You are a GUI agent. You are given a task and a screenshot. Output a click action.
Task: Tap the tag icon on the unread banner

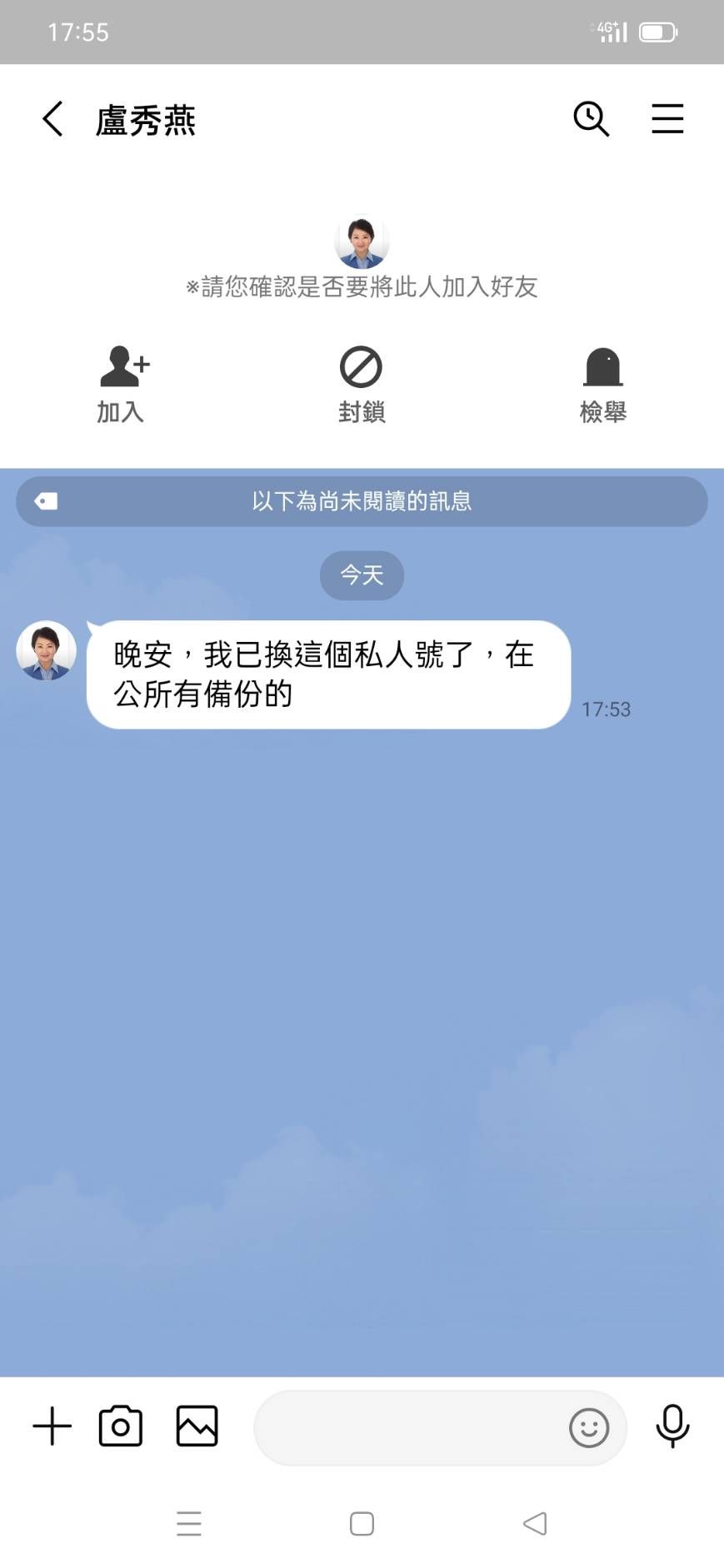tap(47, 500)
